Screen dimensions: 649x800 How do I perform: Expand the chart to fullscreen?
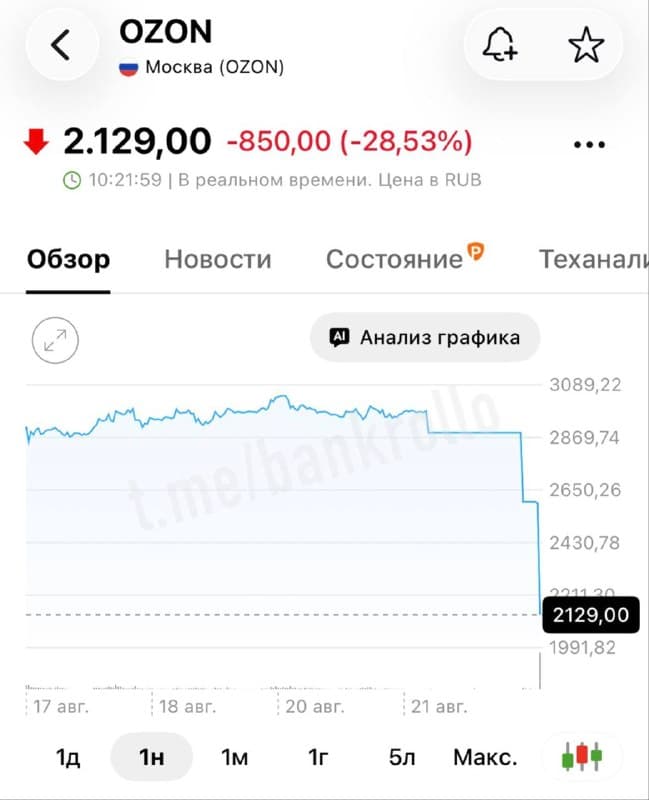click(55, 340)
